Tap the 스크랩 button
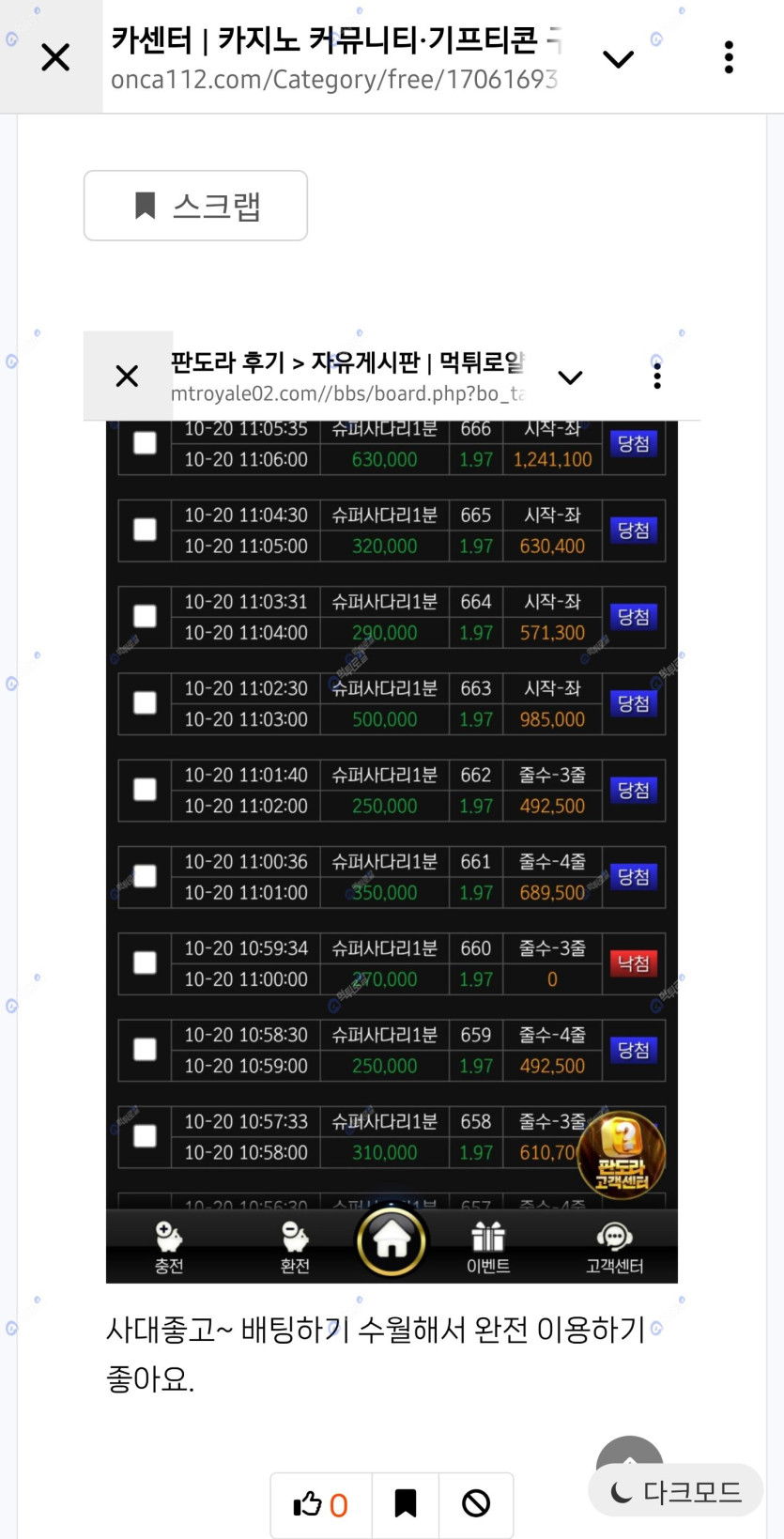 pos(195,206)
